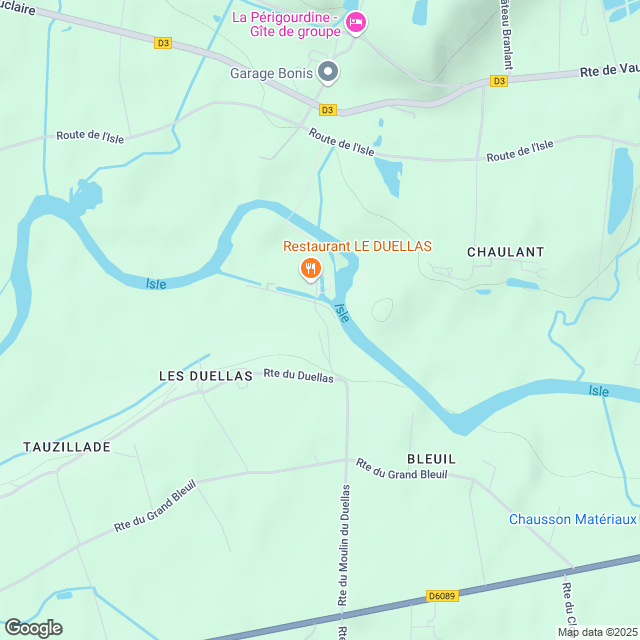
Task: Open Chausson Matériaux place label
Action: (572, 519)
